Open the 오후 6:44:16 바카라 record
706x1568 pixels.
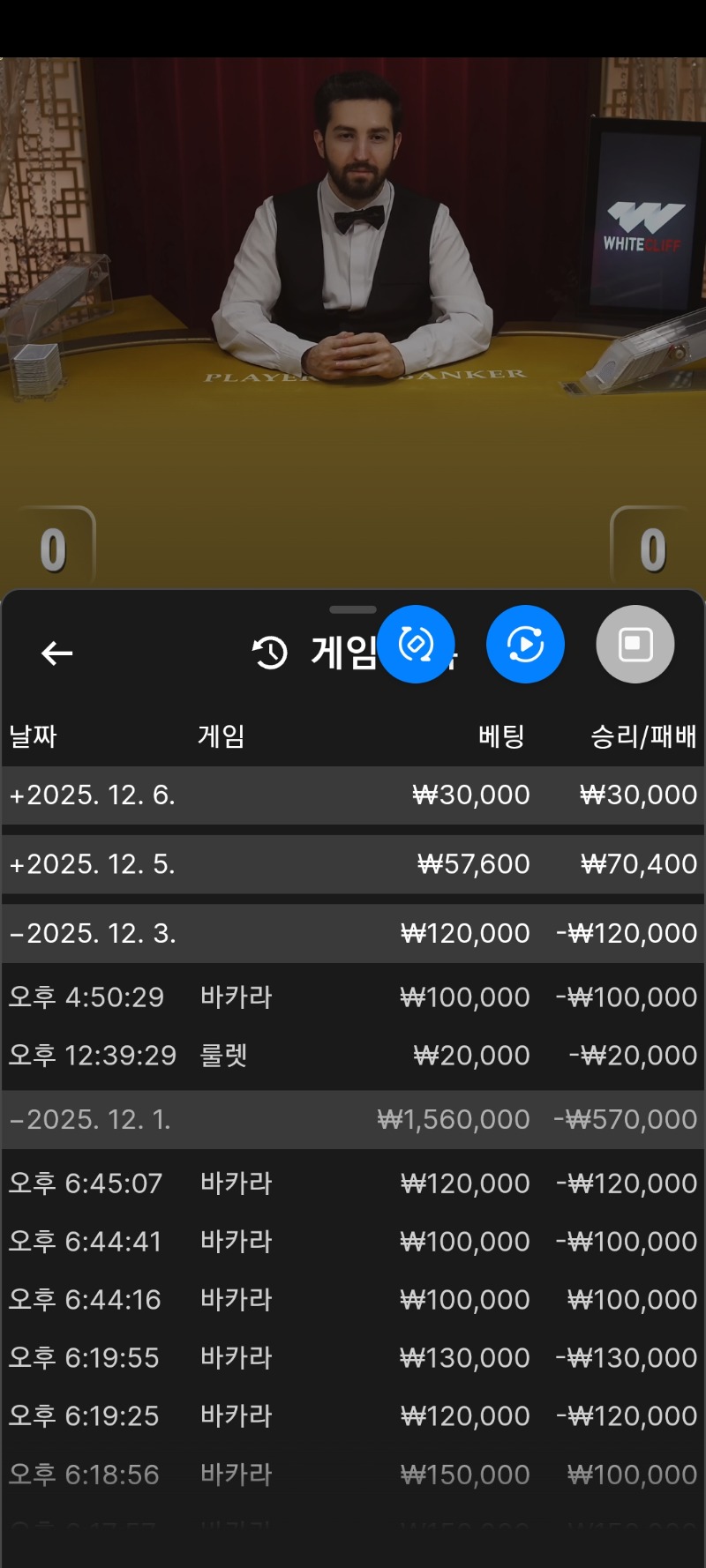coord(353,1299)
